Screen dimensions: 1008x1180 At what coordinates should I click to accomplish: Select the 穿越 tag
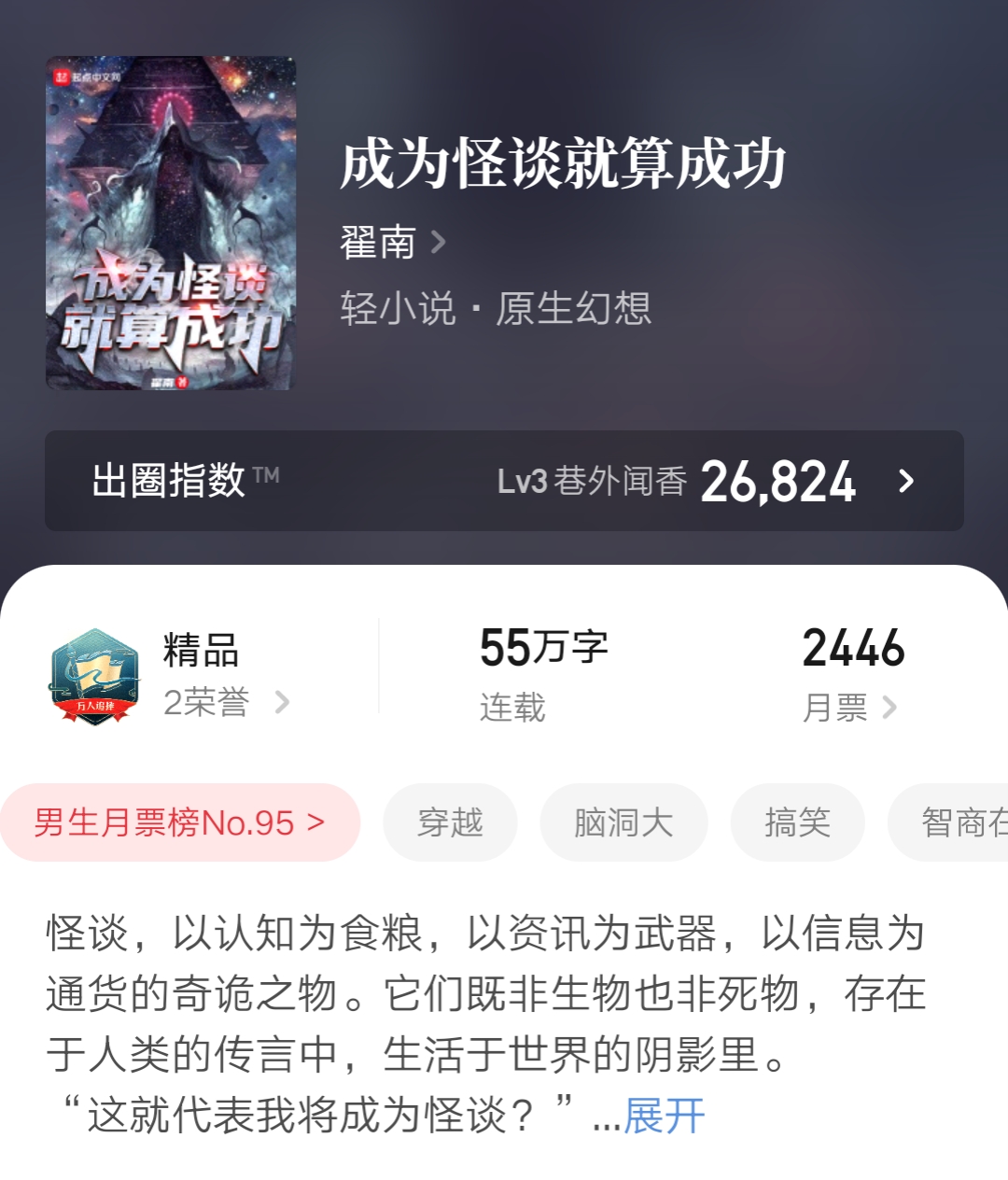[451, 822]
